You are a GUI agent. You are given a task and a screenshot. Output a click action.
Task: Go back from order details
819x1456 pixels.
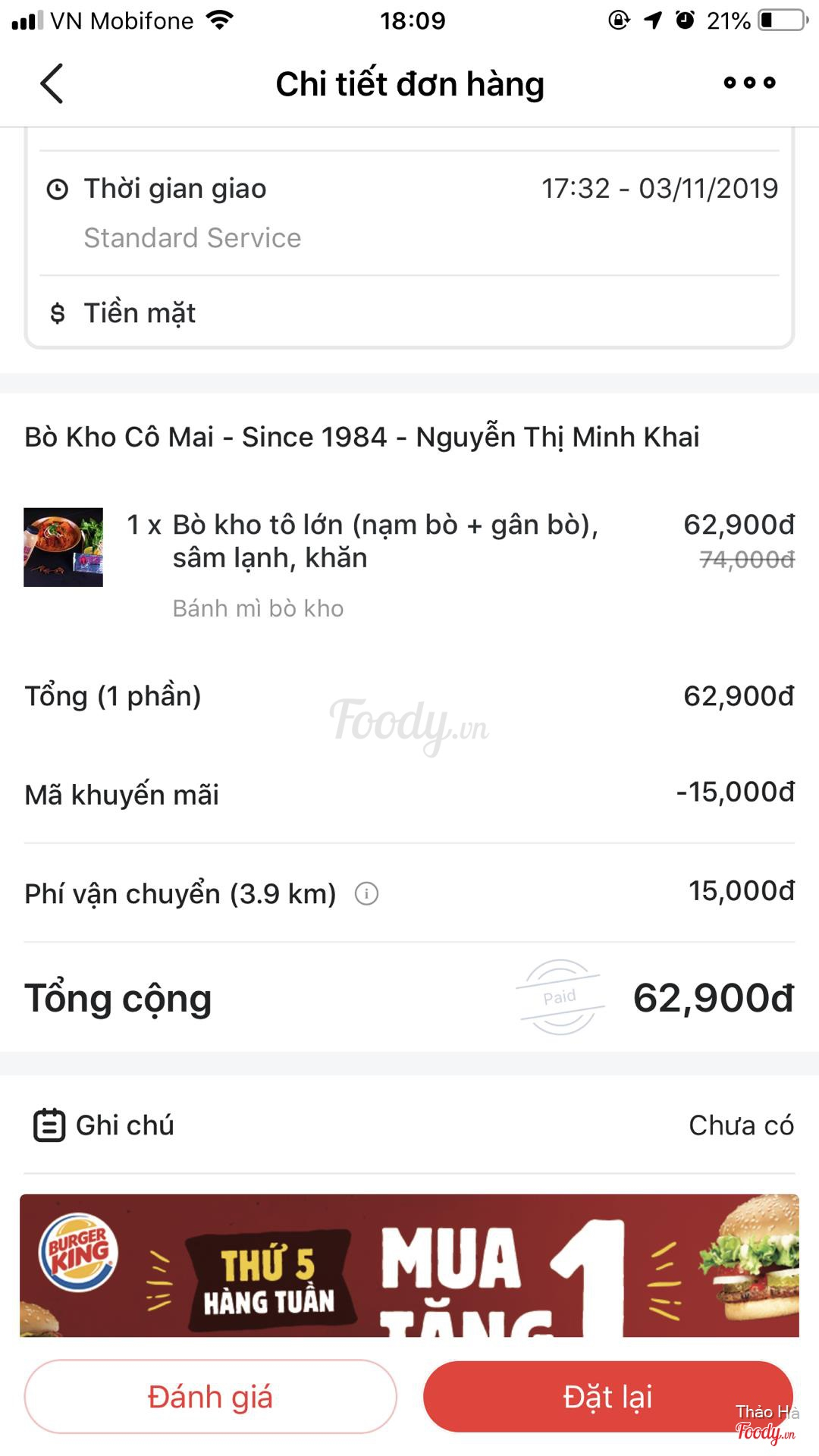click(x=52, y=83)
